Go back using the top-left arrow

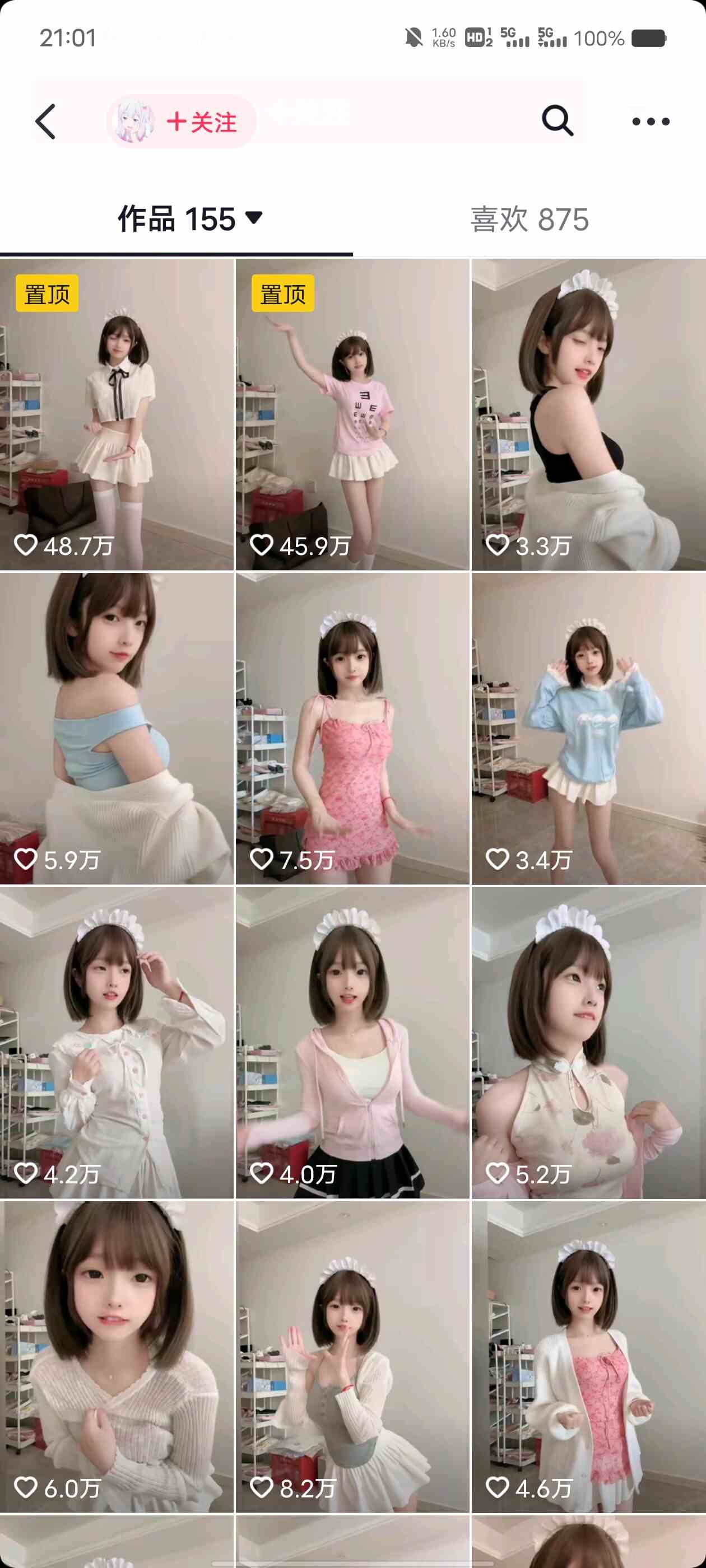[46, 121]
